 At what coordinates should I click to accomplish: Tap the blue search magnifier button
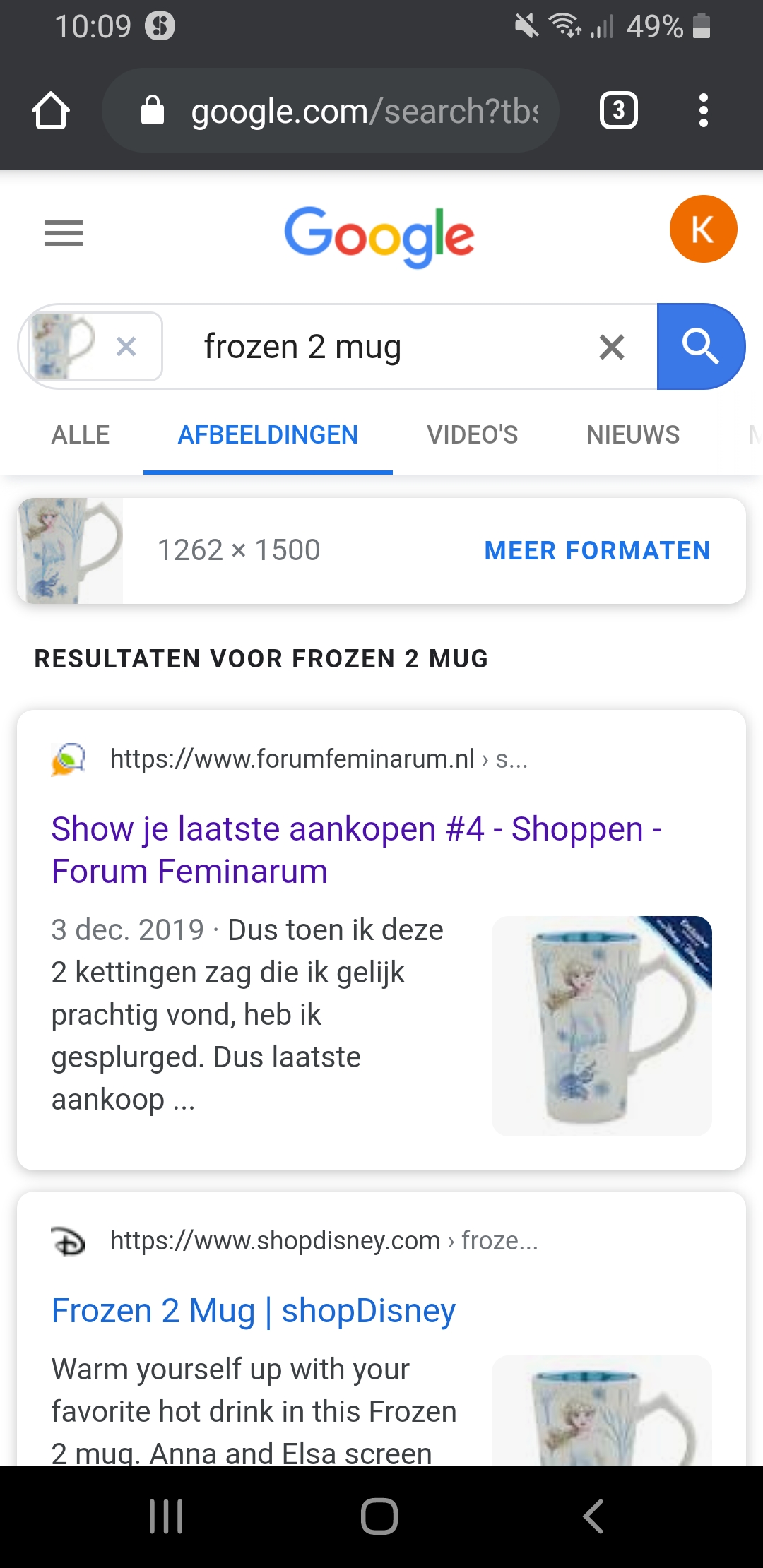pos(701,347)
